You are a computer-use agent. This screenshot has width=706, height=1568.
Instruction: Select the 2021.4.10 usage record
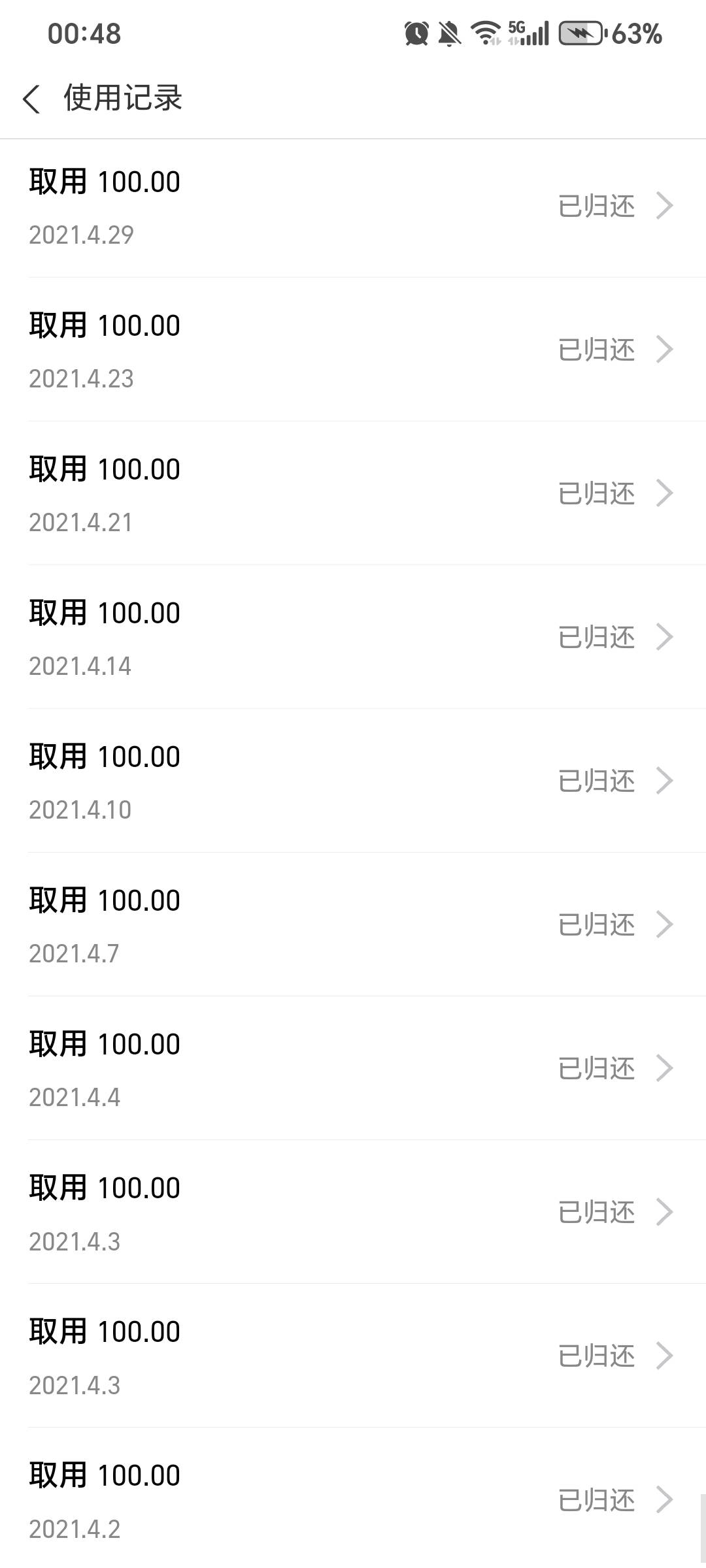pos(353,781)
